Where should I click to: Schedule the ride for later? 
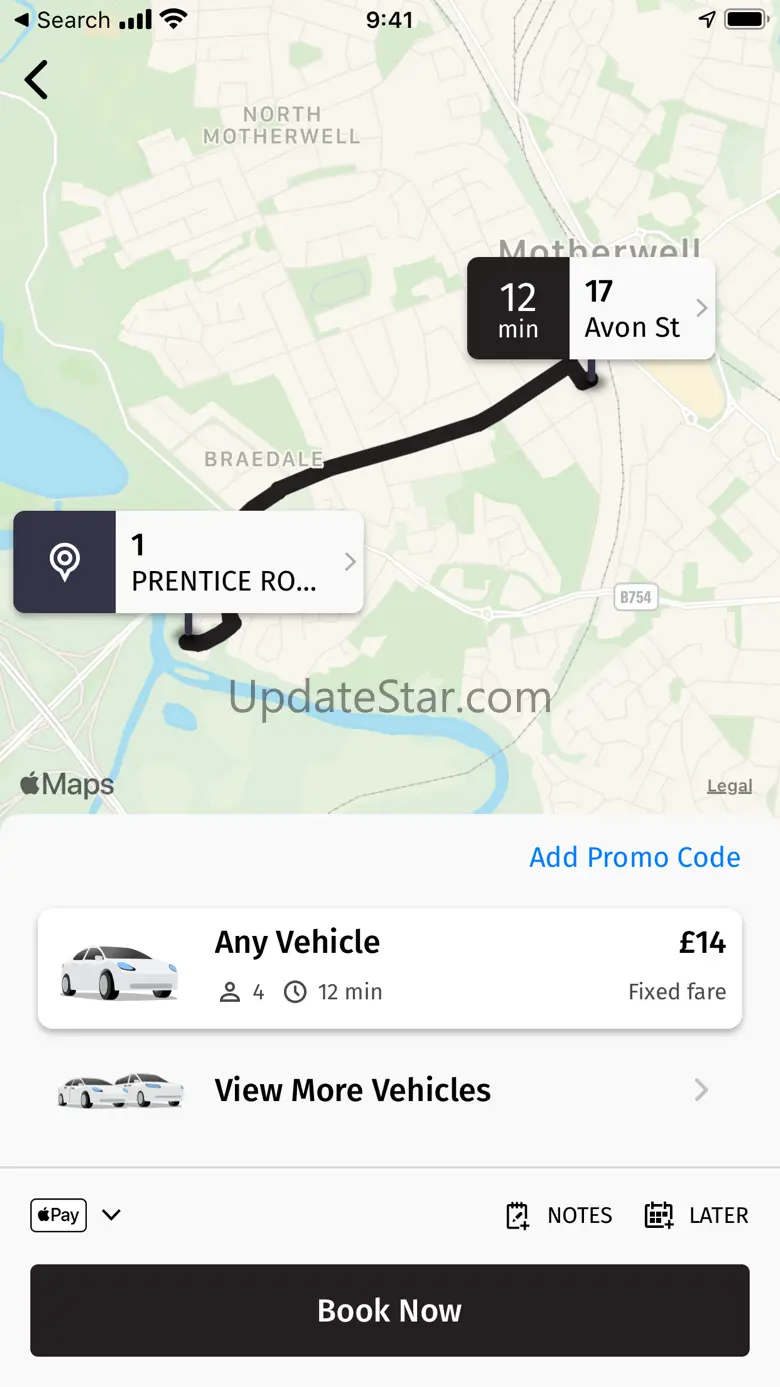pos(696,1215)
